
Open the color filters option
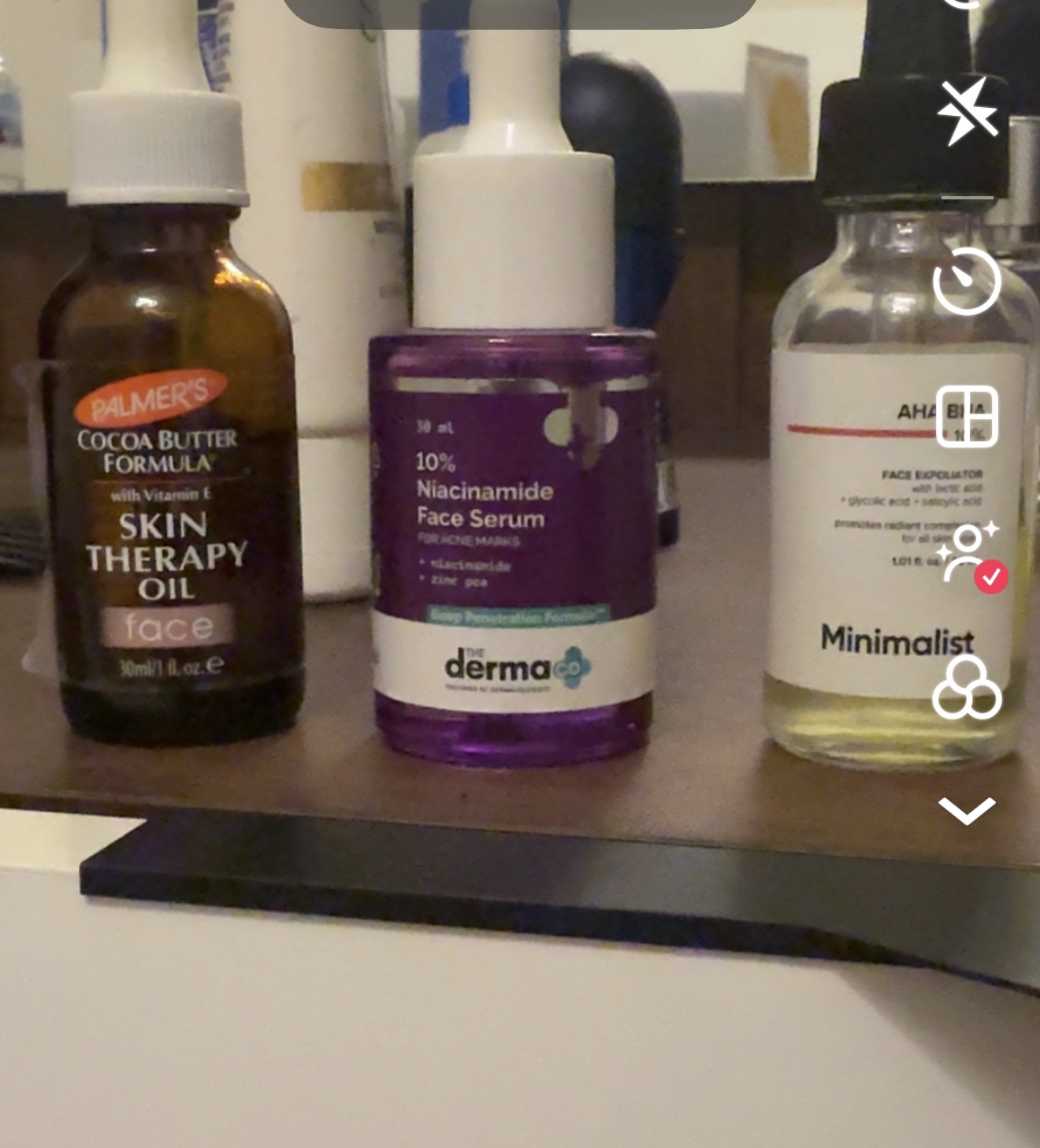point(967,689)
